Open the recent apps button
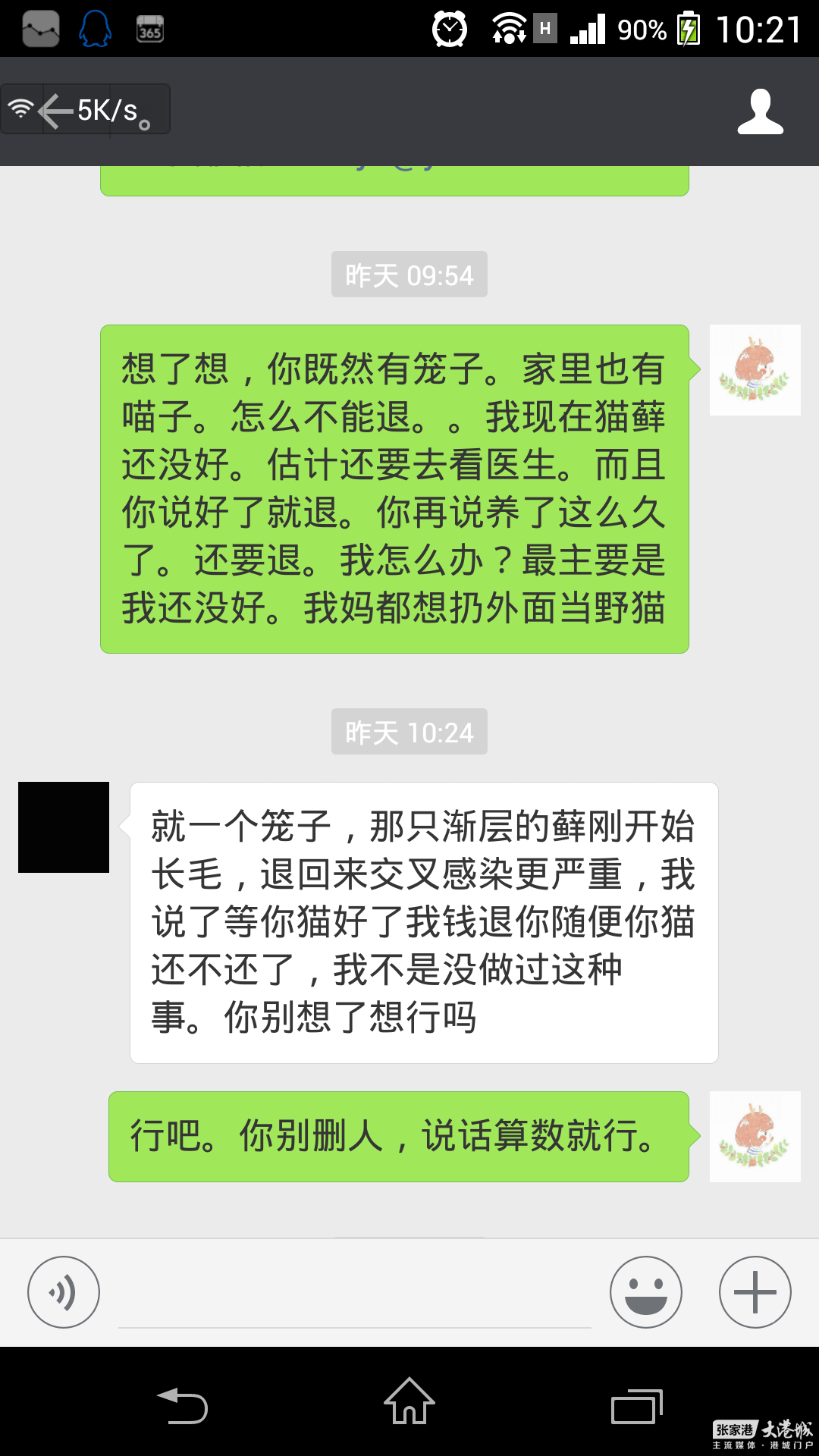 pyautogui.click(x=637, y=1407)
